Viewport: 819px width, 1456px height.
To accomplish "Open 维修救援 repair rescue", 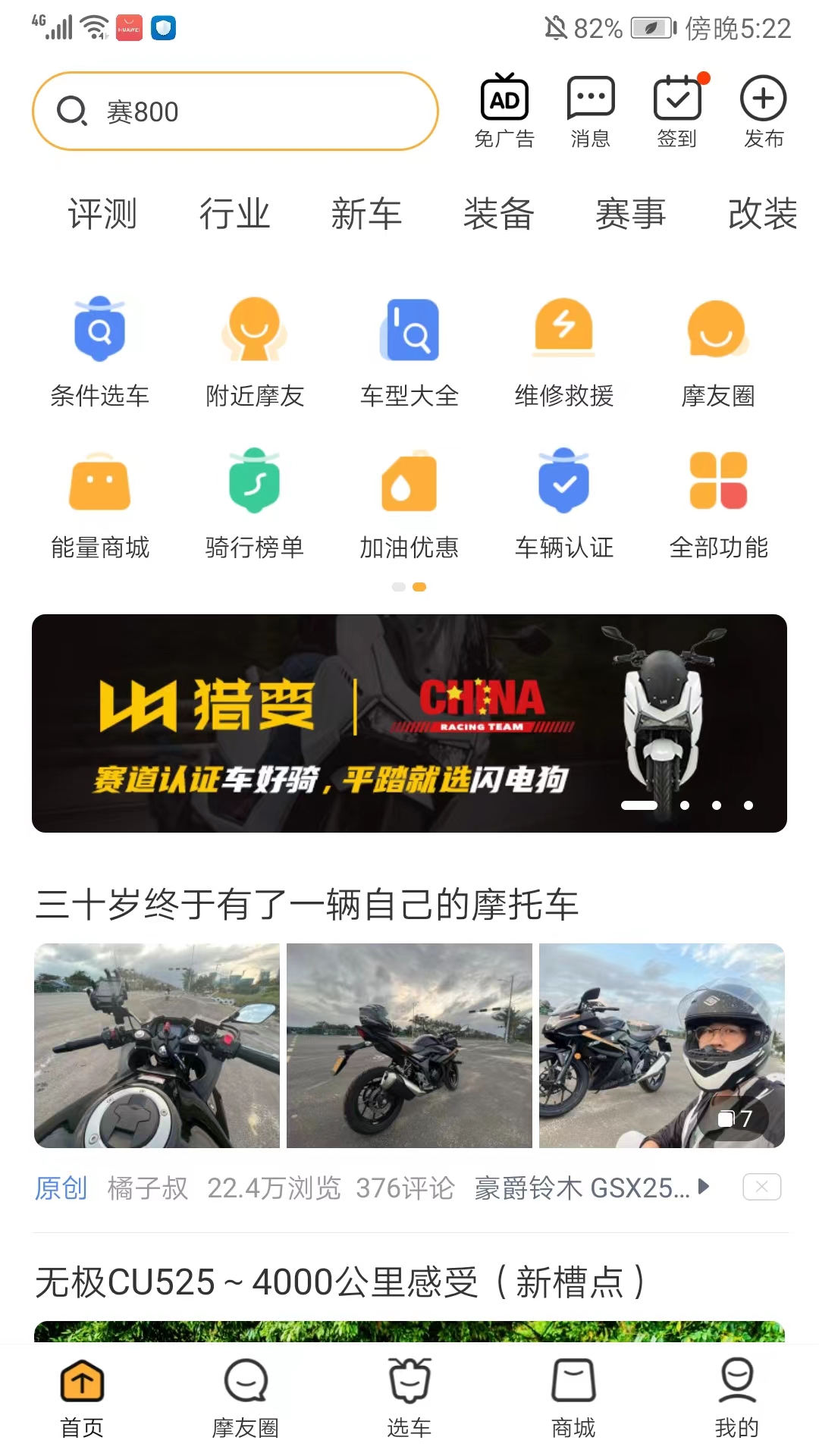I will (x=564, y=350).
